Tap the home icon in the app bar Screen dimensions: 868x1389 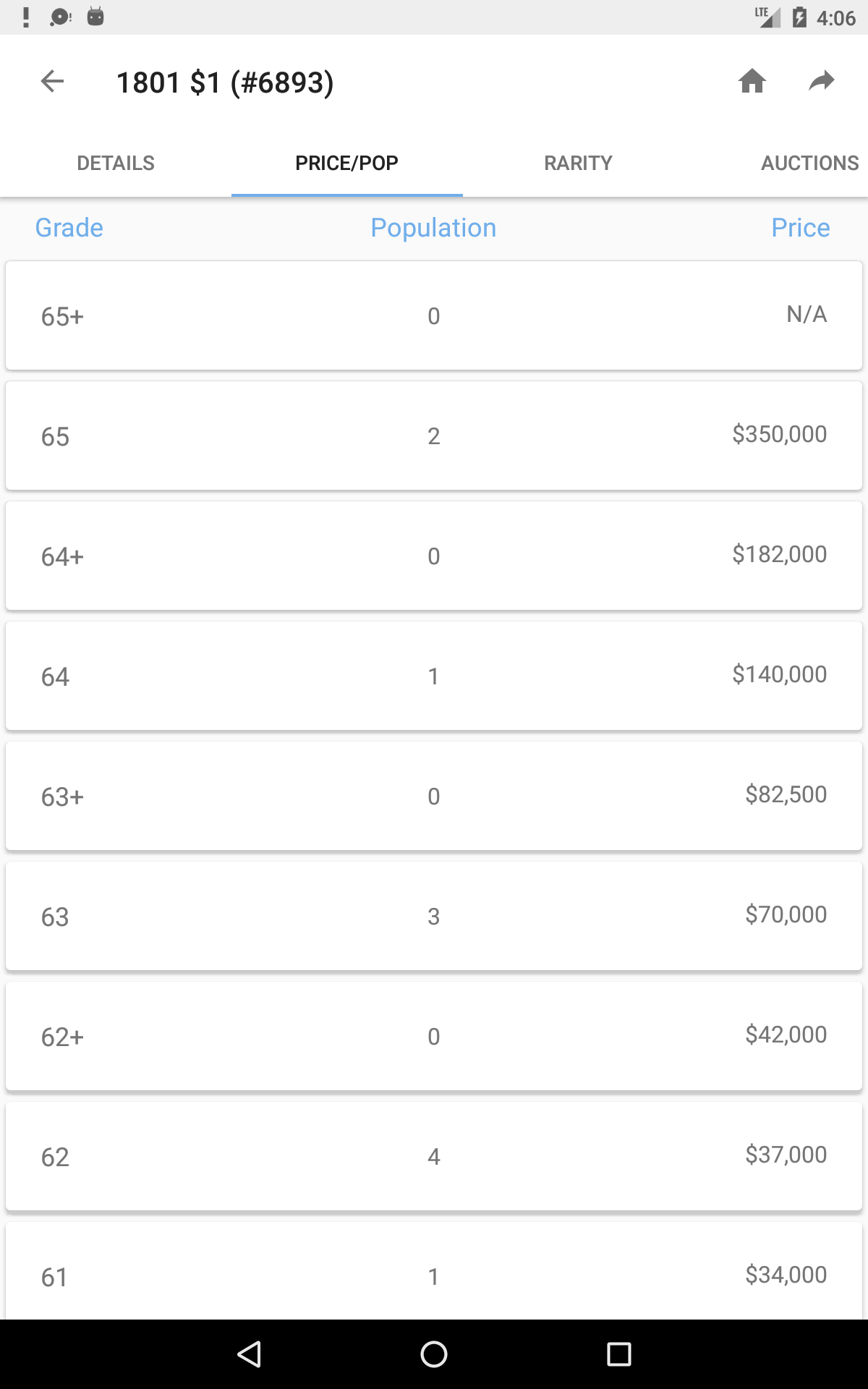coord(752,81)
